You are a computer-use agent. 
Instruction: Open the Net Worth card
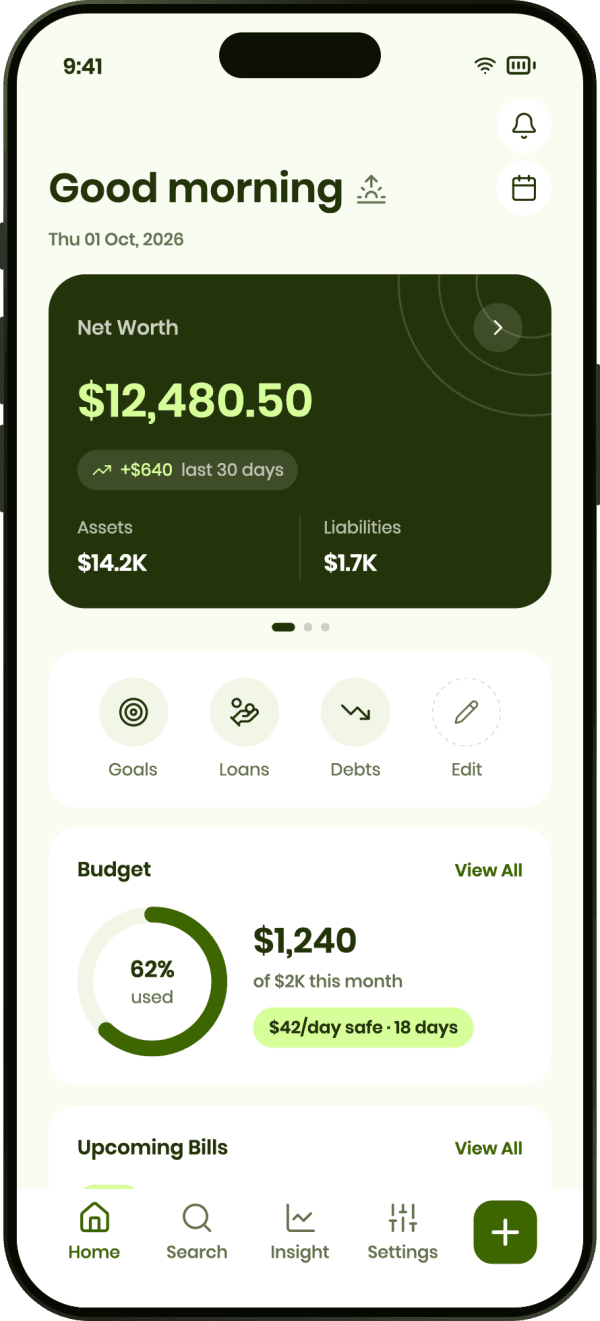(300, 441)
